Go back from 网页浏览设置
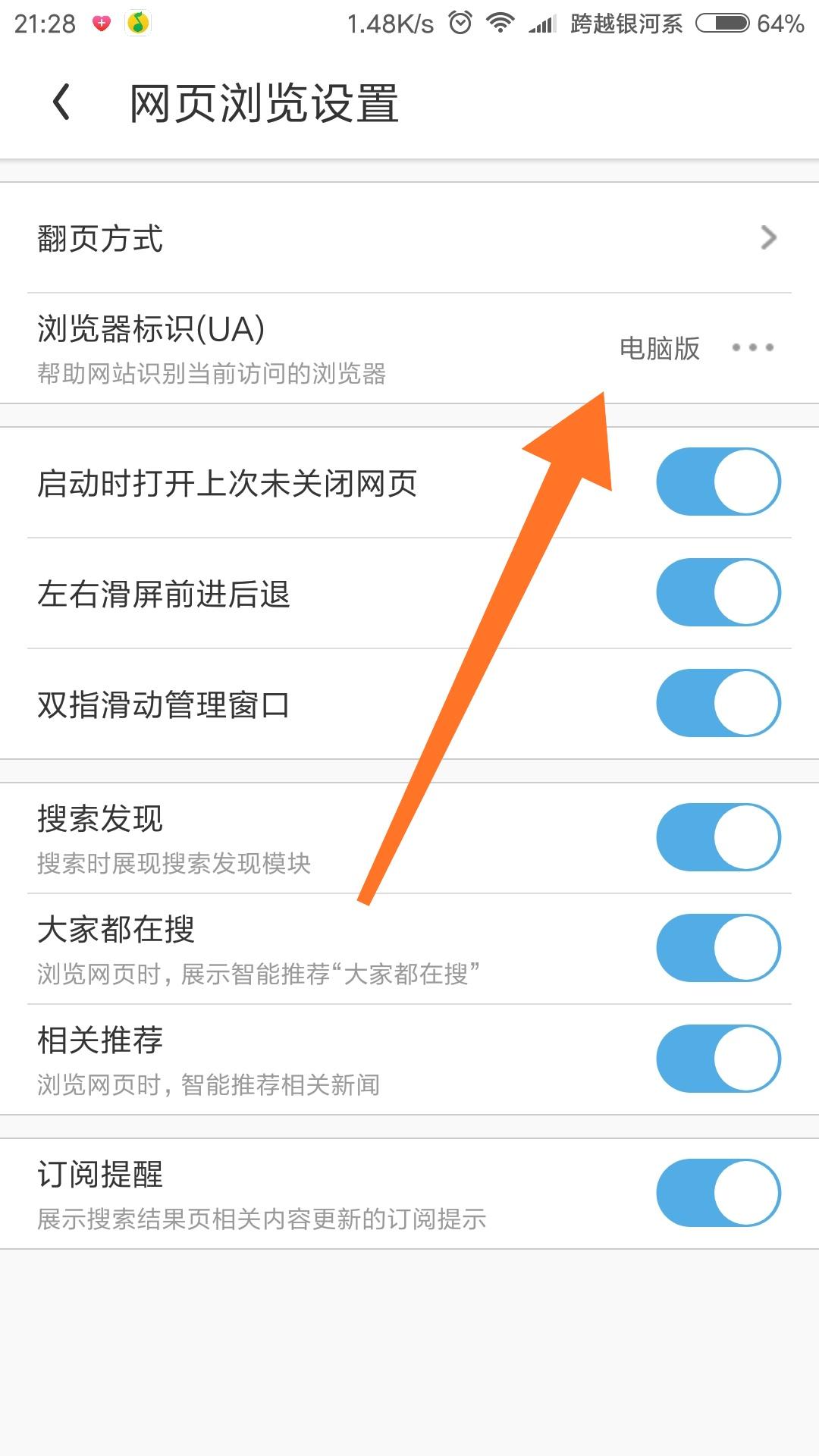The height and width of the screenshot is (1456, 819). [x=61, y=102]
